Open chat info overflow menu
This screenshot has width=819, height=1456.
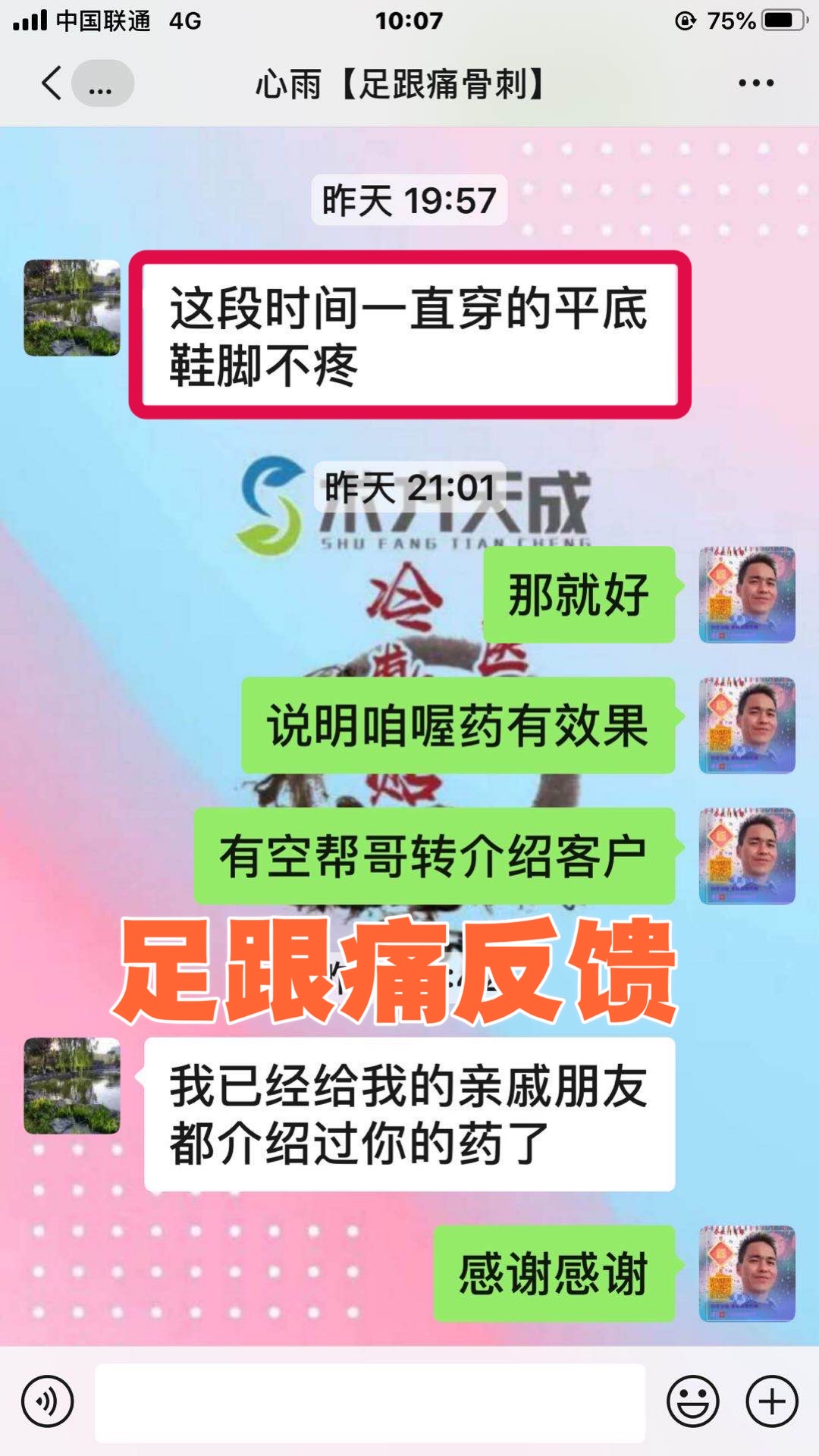(756, 83)
